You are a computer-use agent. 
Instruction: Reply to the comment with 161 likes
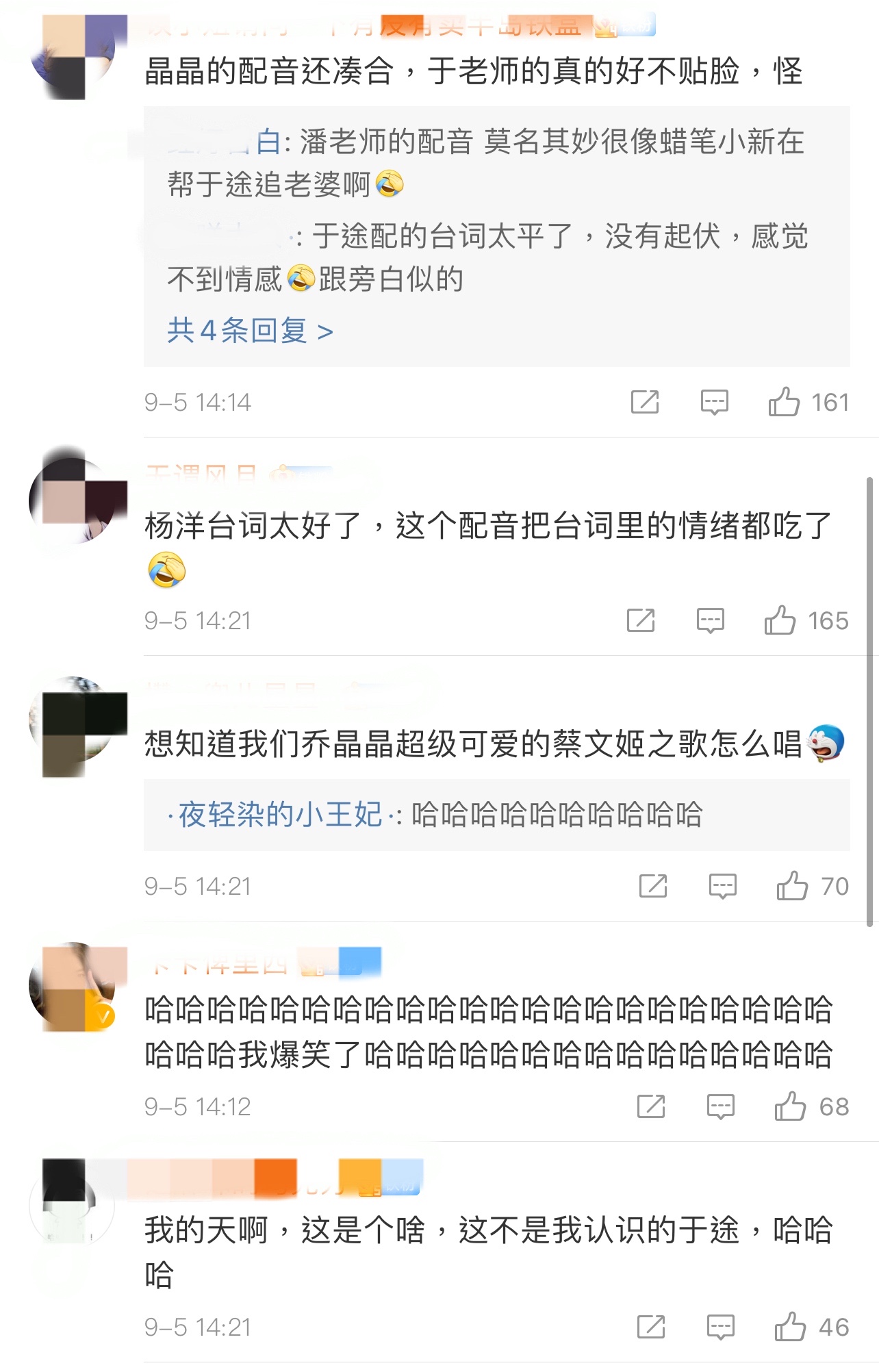point(714,402)
